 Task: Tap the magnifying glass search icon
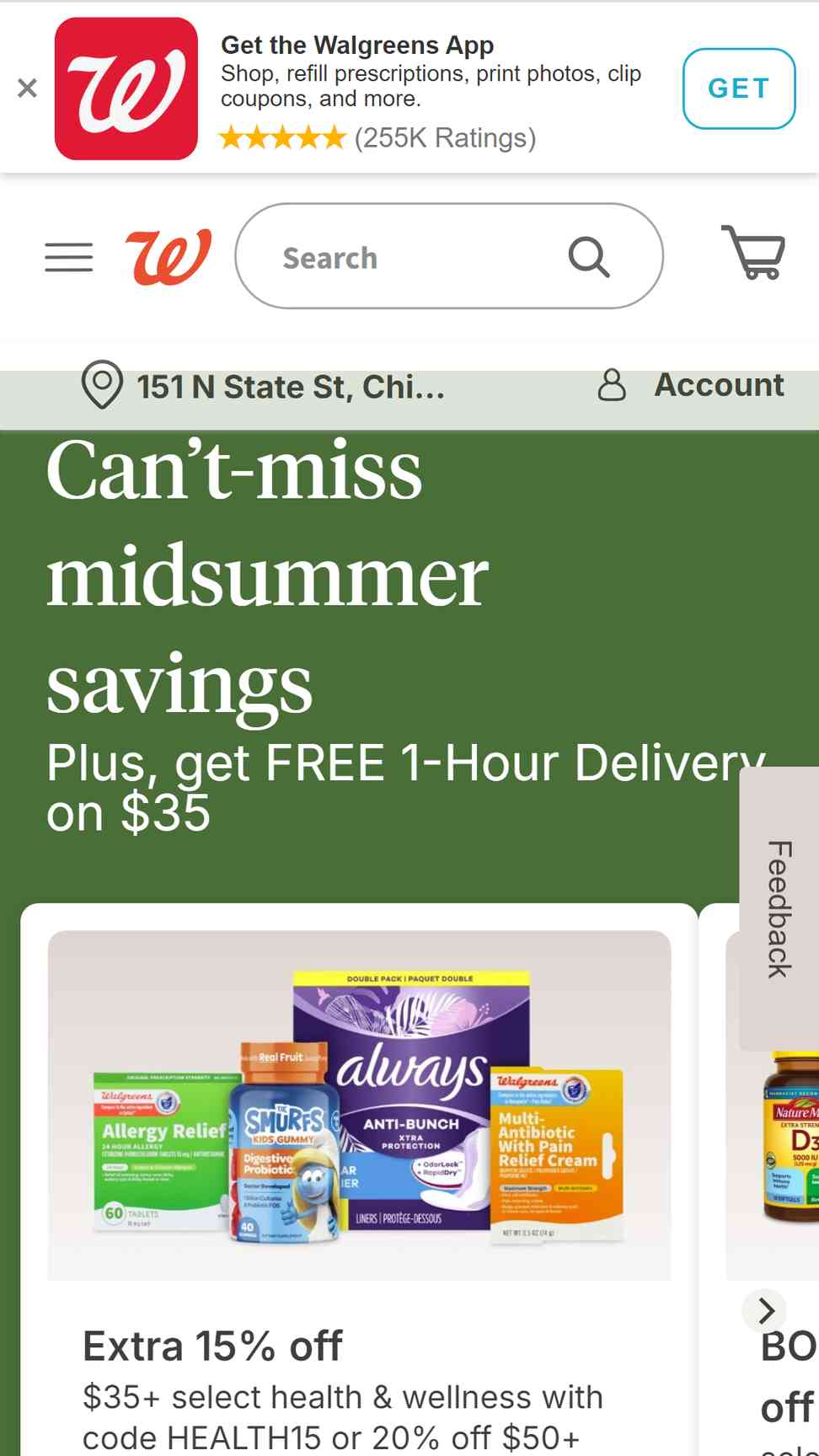(x=589, y=257)
